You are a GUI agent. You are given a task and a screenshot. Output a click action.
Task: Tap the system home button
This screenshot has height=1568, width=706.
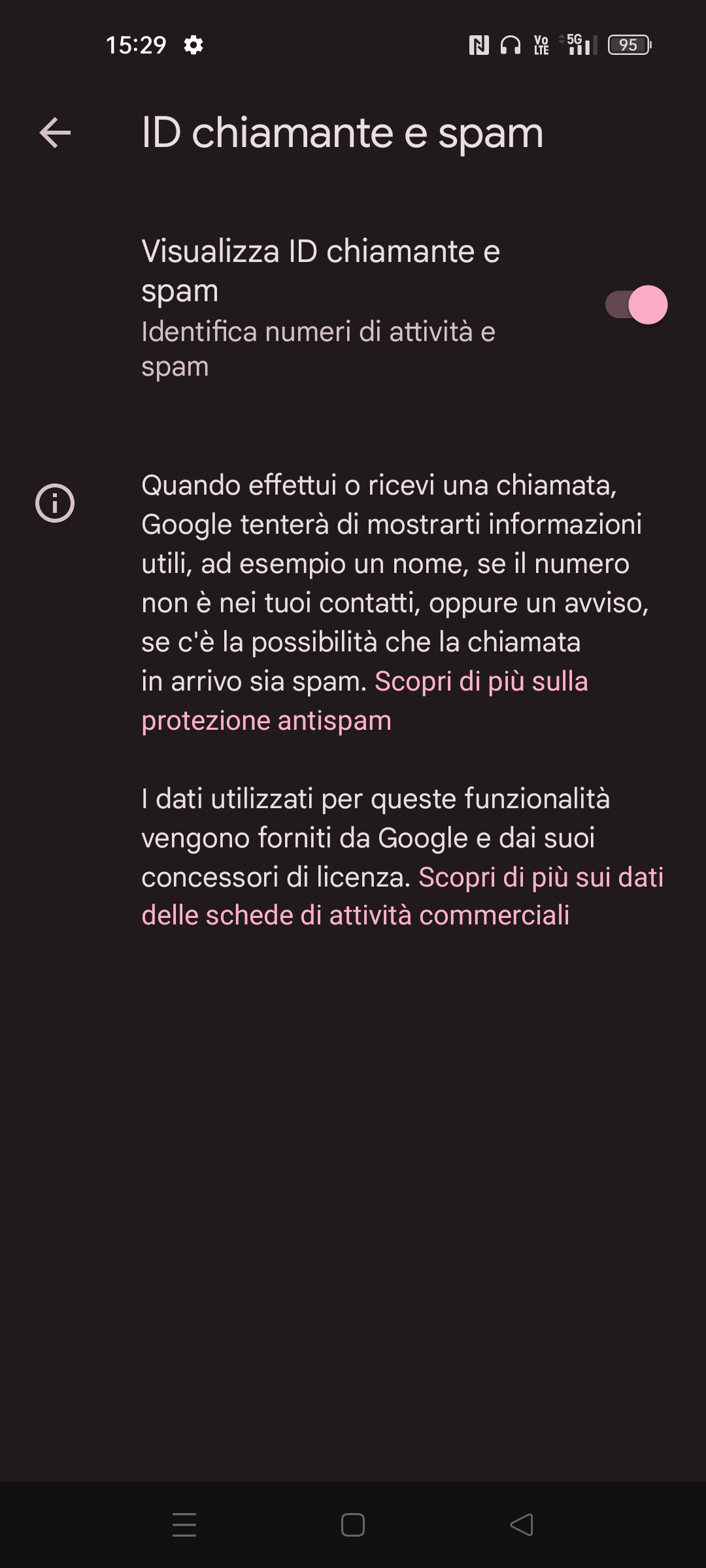(x=353, y=1525)
